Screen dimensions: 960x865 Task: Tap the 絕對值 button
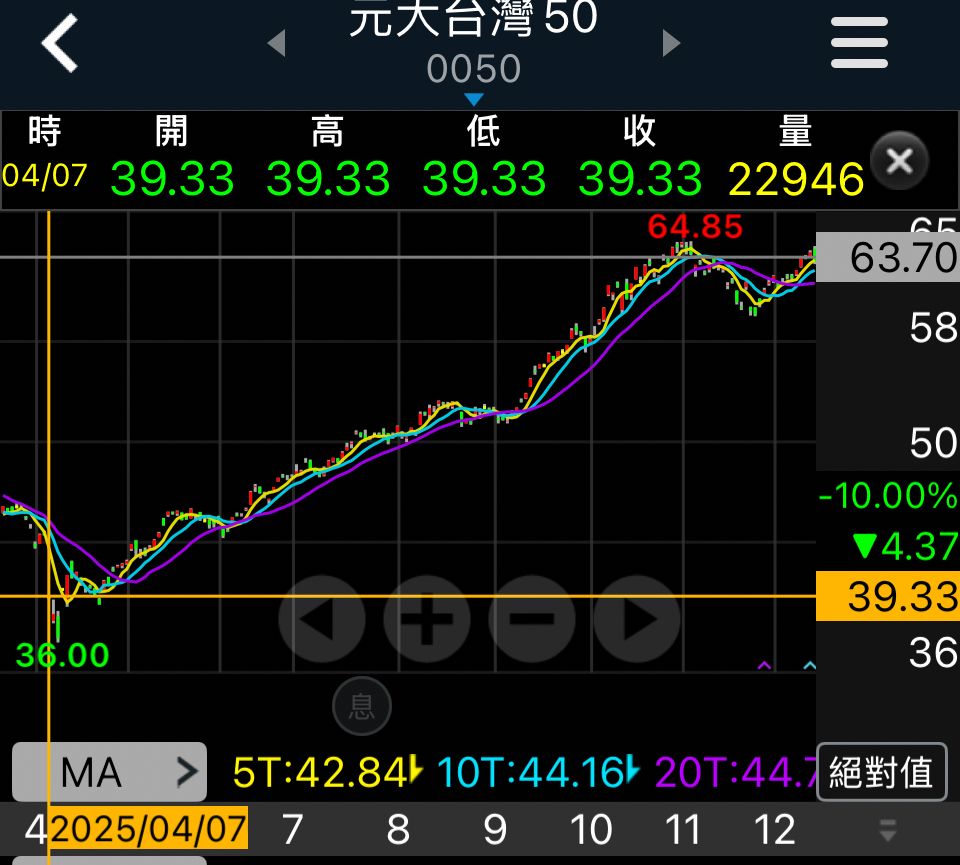881,772
